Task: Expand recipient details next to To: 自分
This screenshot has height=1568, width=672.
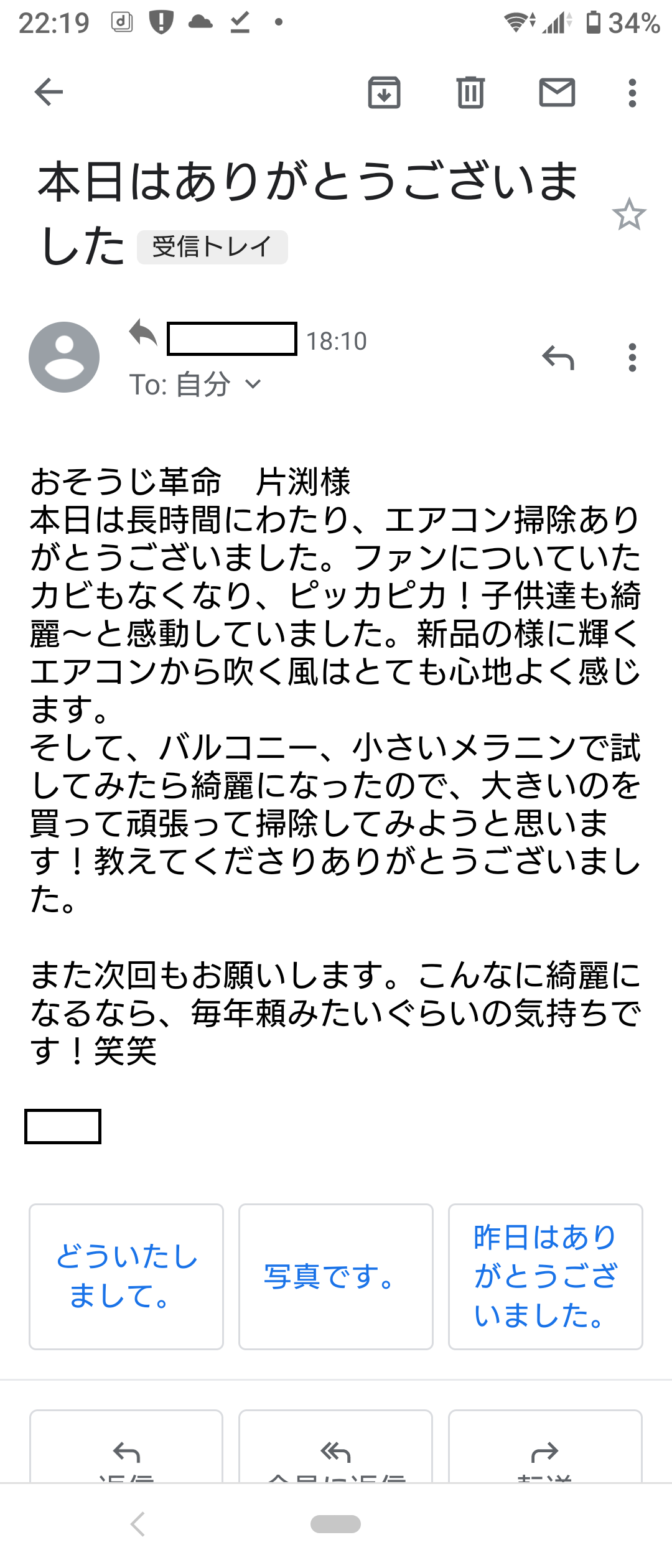Action: coord(253,384)
